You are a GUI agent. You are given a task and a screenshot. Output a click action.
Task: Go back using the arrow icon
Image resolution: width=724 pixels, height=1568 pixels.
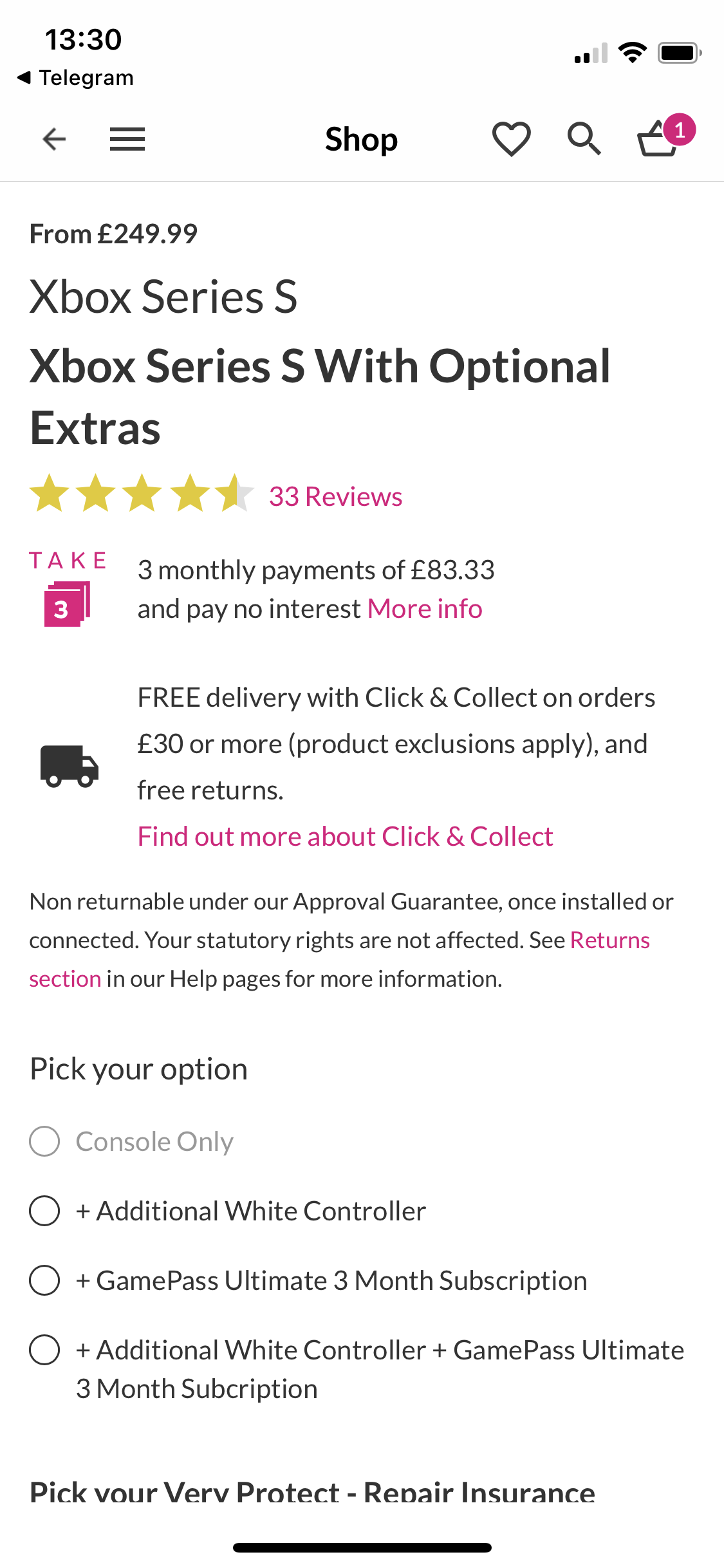point(54,139)
